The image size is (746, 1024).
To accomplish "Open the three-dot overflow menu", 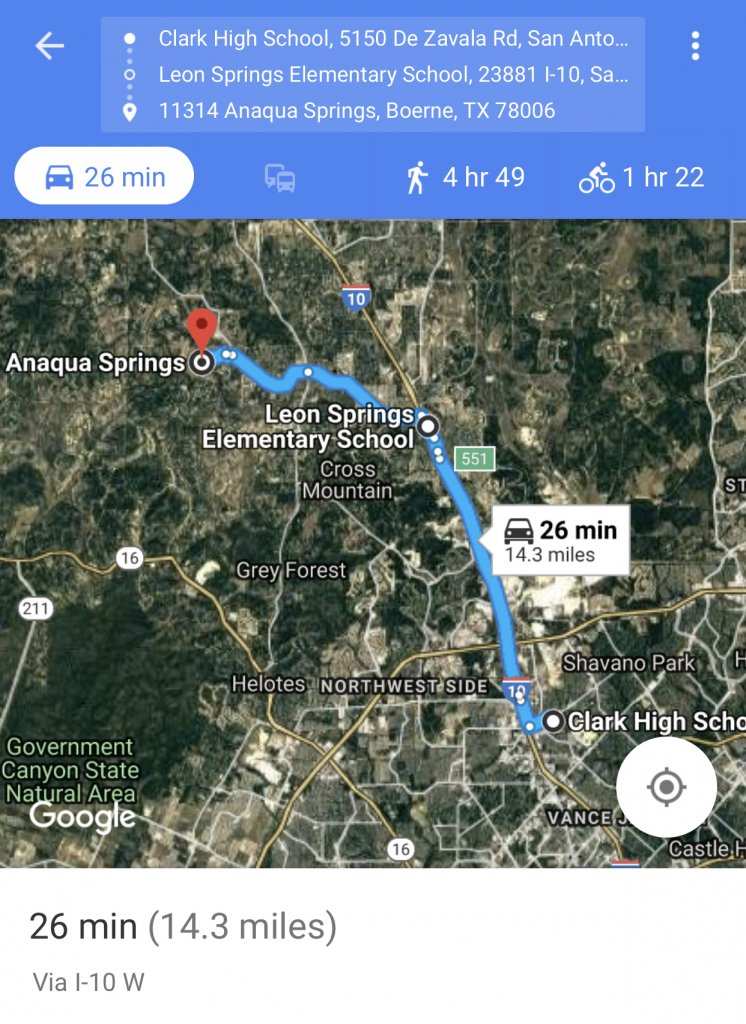I will (x=695, y=45).
